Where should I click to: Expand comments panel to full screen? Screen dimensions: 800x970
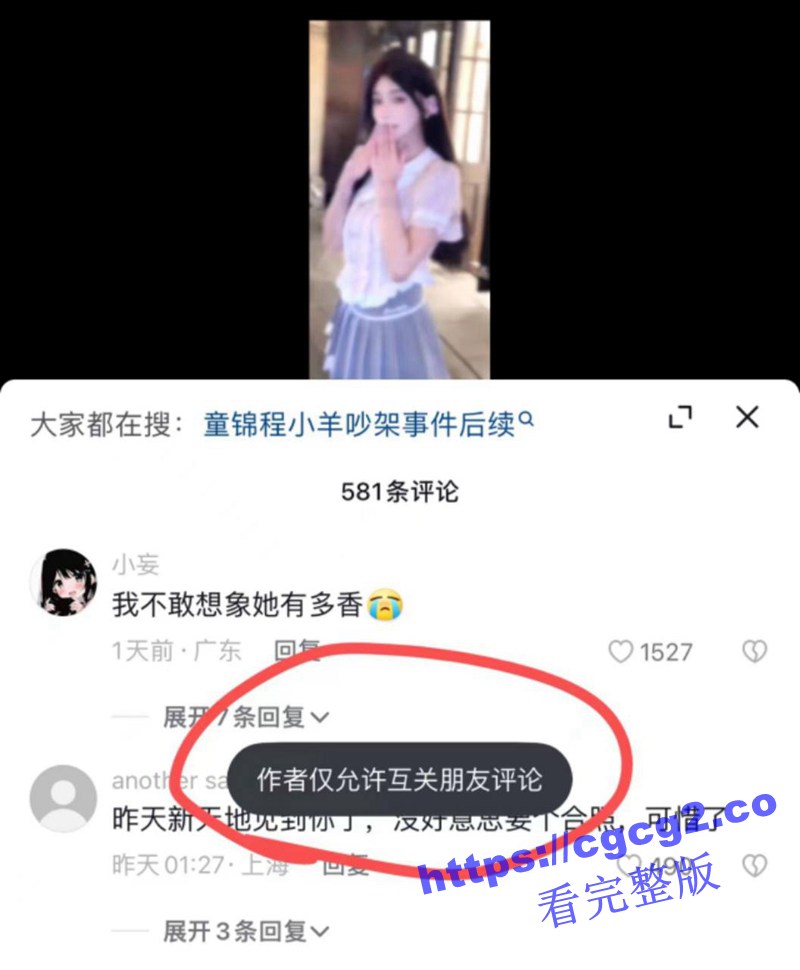tap(680, 418)
